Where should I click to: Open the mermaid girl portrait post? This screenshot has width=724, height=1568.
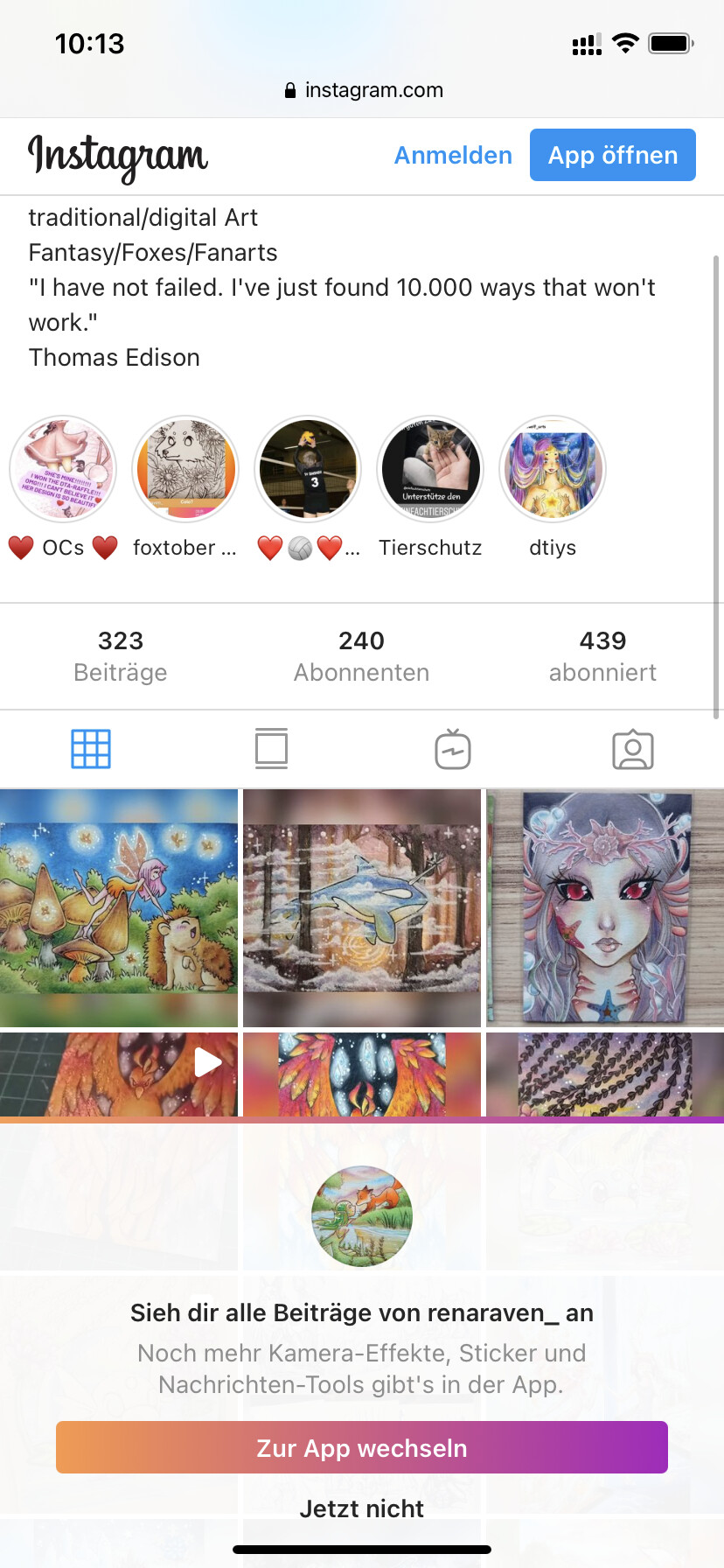tap(605, 907)
